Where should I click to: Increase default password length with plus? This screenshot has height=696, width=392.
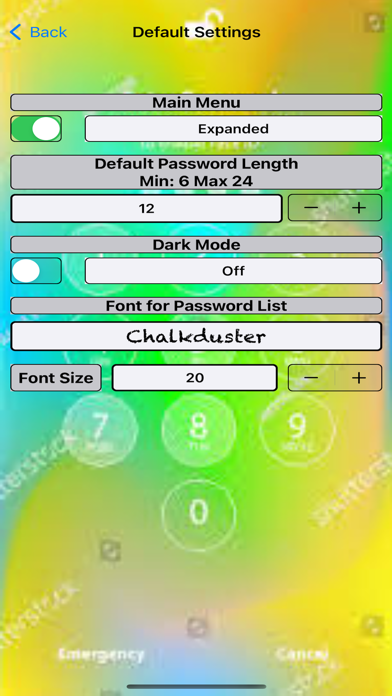359,207
